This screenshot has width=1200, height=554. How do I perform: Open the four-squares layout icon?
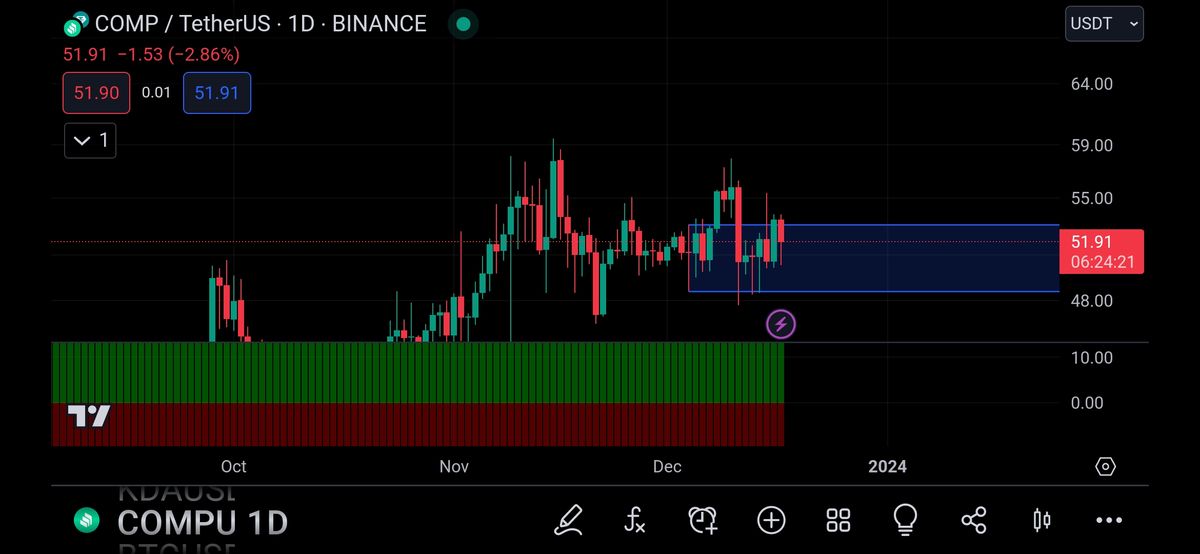pos(838,519)
